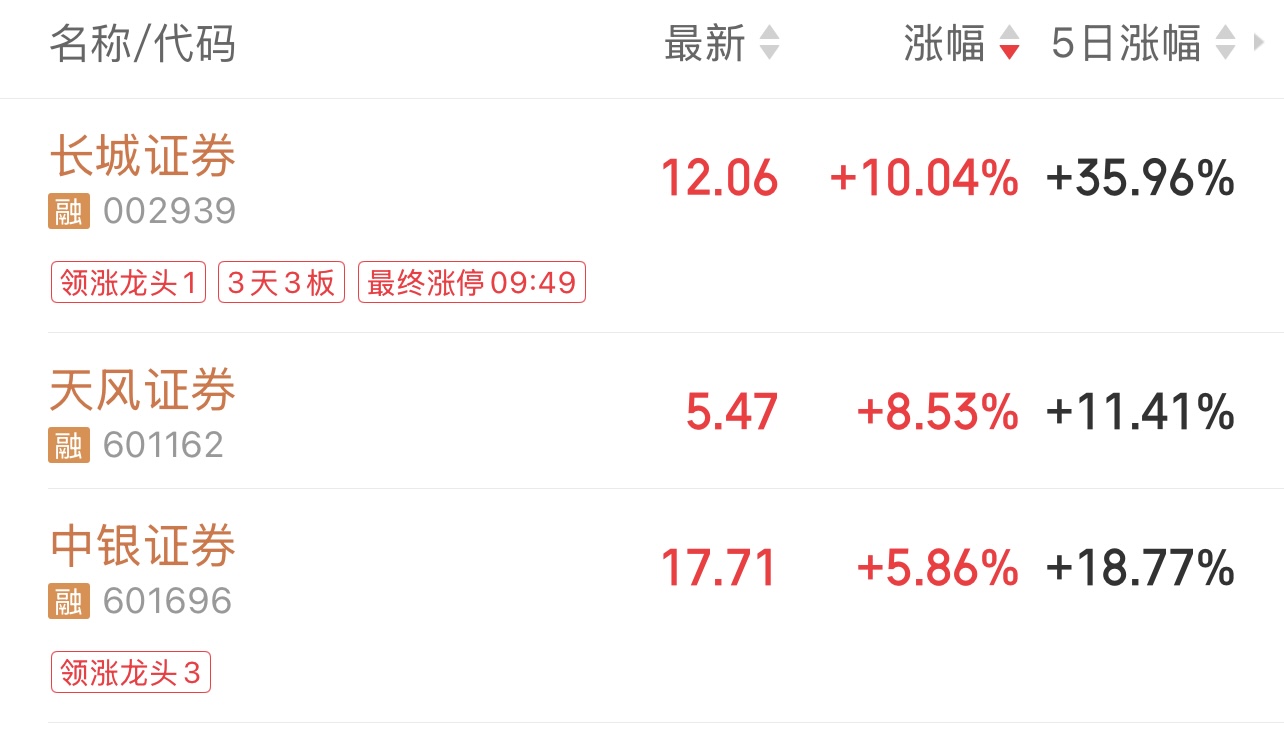Sort list by 5日涨幅 column

[1142, 44]
